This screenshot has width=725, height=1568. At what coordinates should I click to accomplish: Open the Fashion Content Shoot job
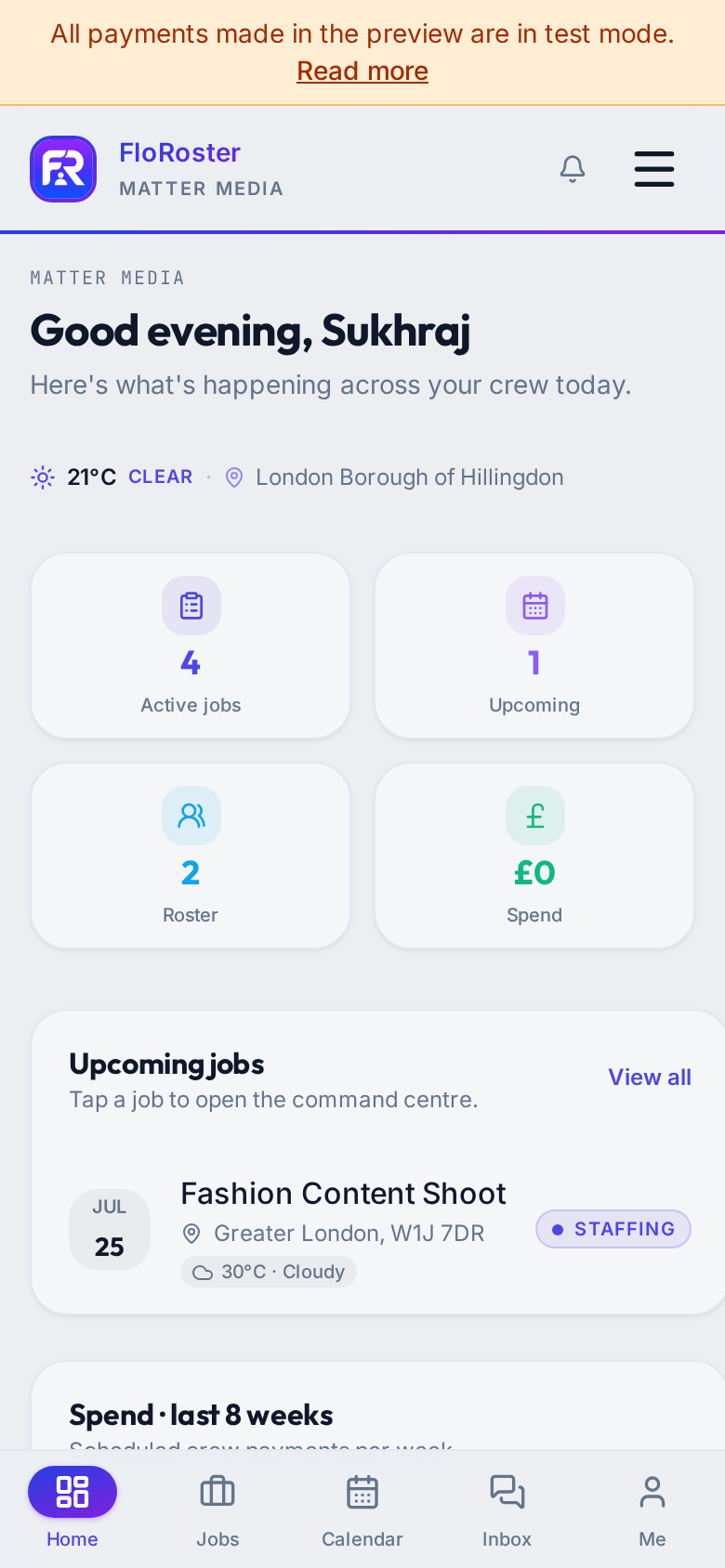(379, 1230)
